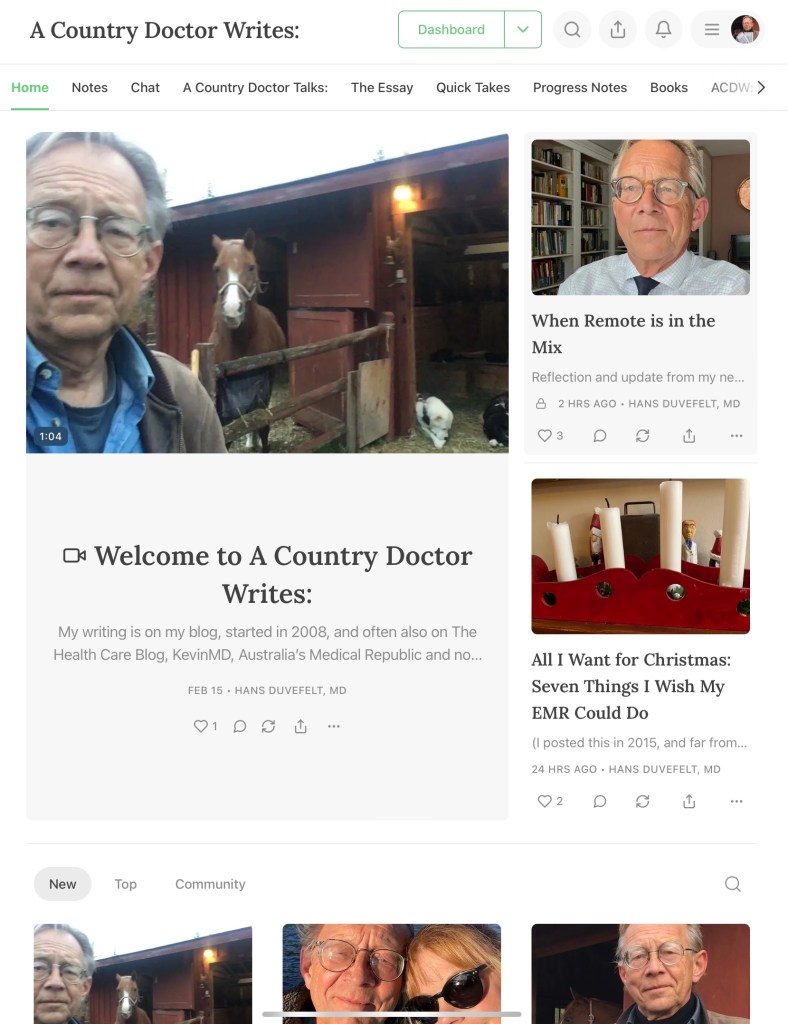Tap the search icon in the header
This screenshot has height=1024, width=788.
tap(572, 30)
